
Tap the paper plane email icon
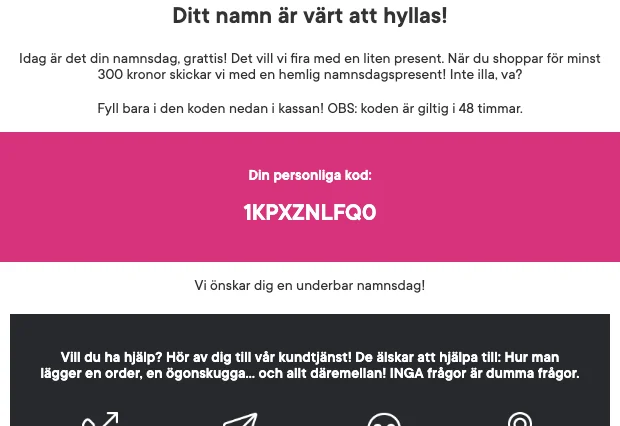pos(240,419)
